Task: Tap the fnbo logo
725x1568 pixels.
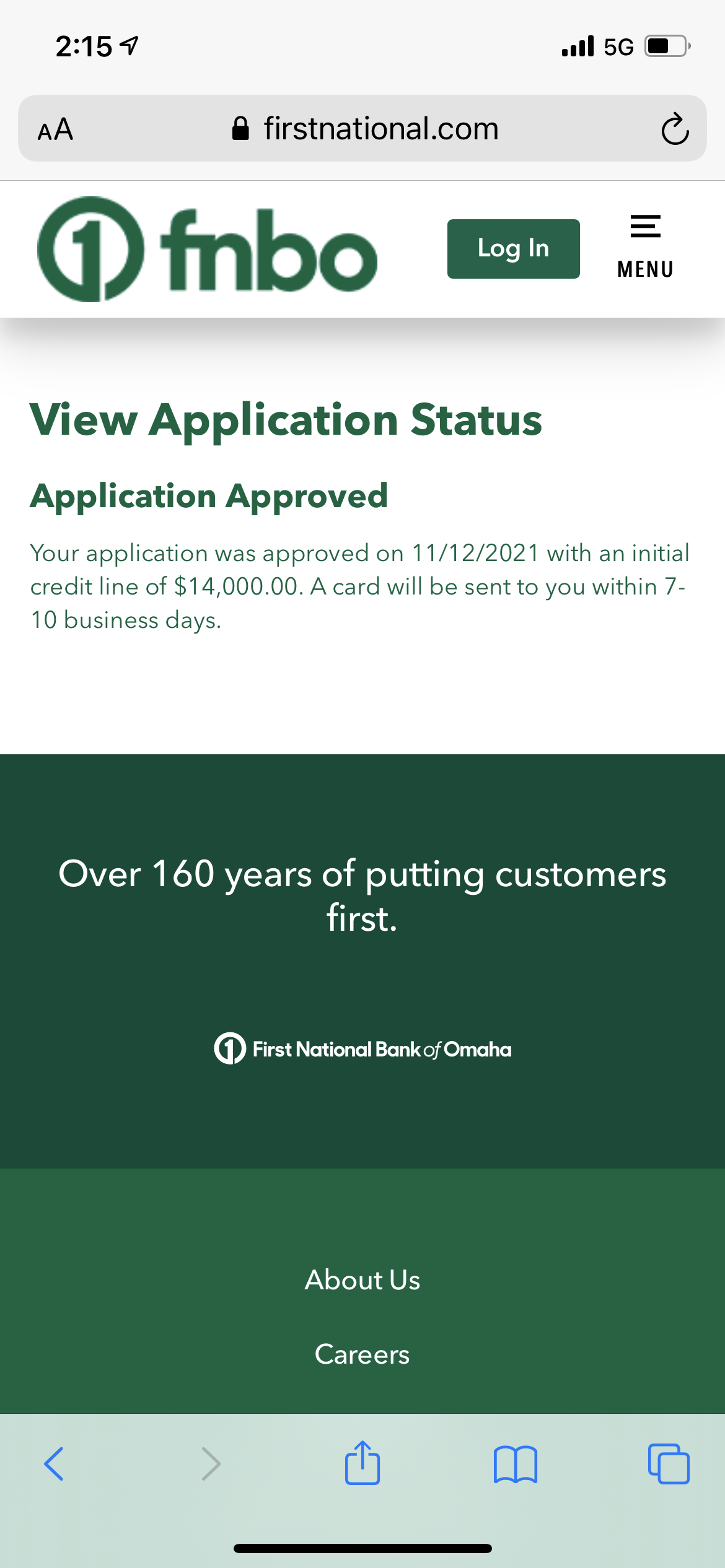Action: 207,248
